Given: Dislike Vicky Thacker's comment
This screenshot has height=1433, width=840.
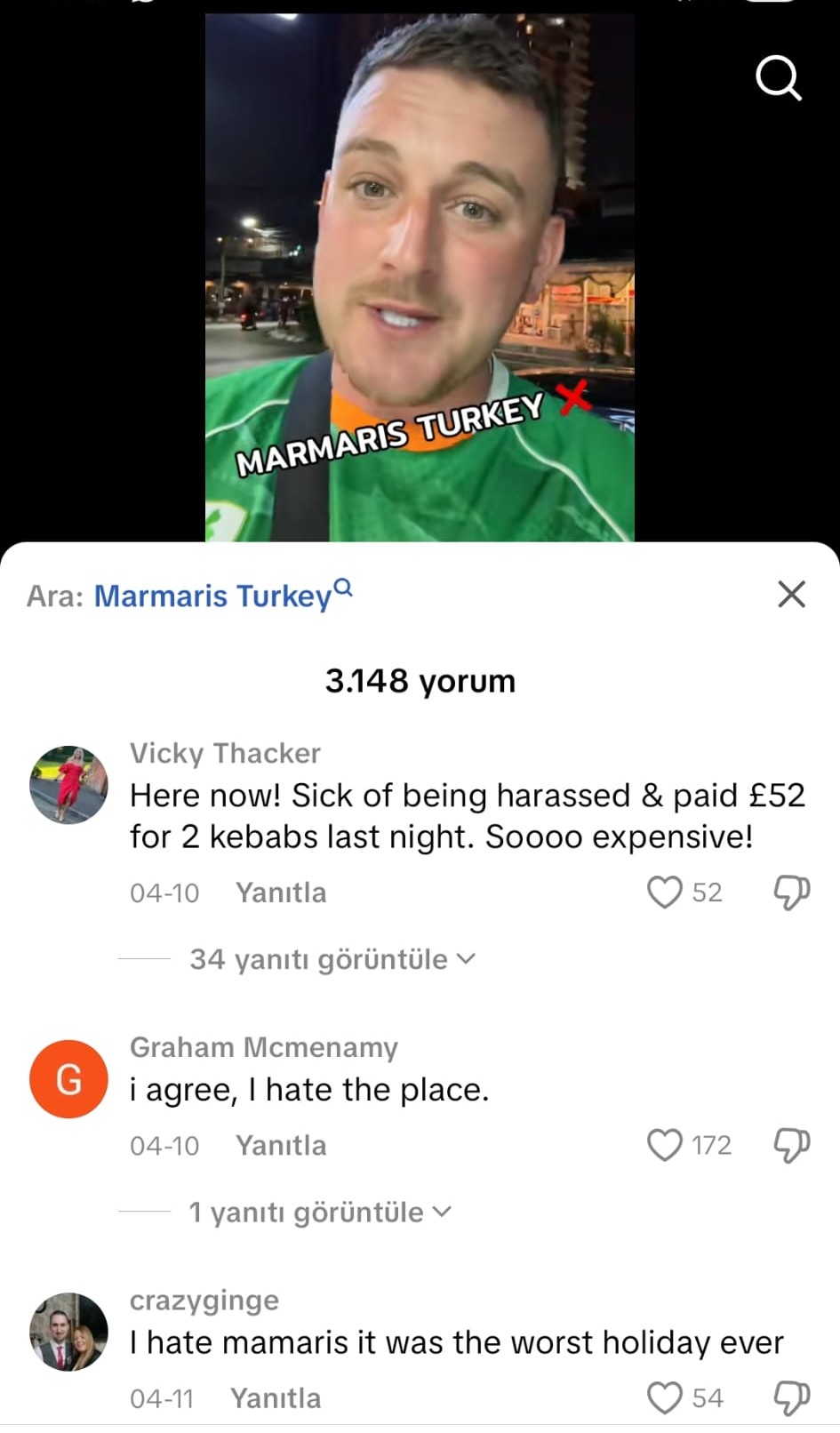Looking at the screenshot, I should [791, 893].
